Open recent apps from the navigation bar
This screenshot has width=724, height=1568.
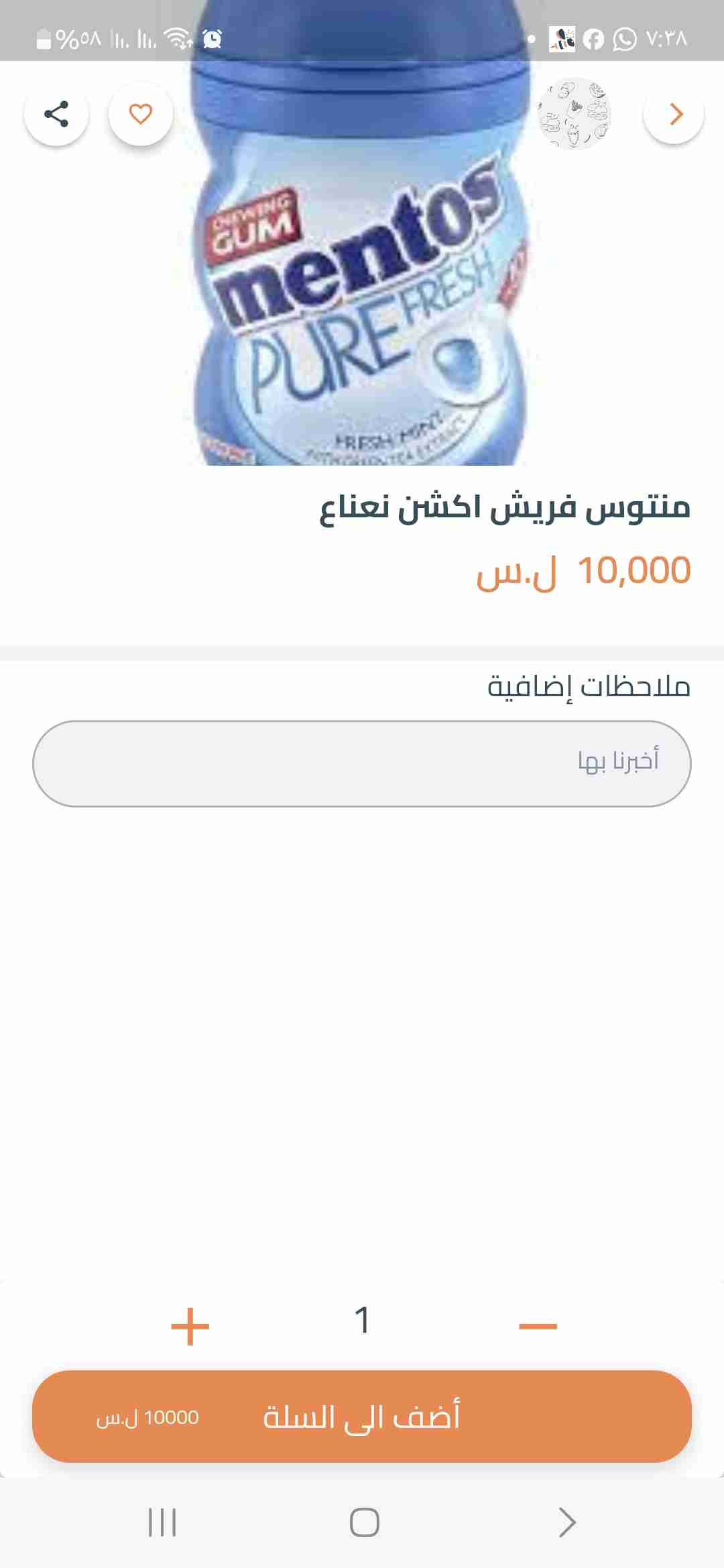pyautogui.click(x=162, y=1522)
